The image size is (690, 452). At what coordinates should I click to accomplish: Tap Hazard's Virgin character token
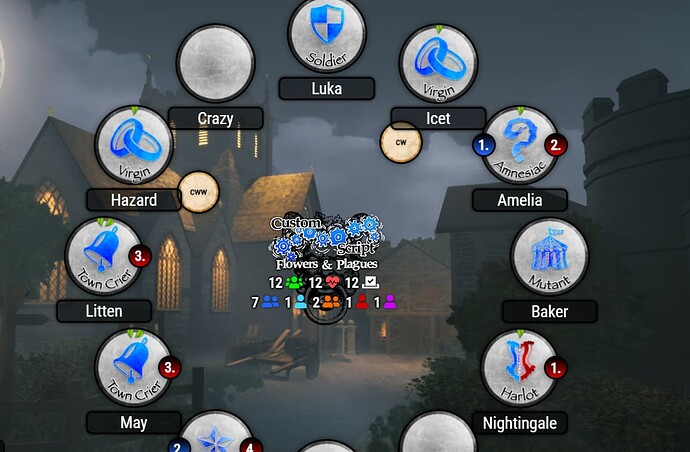pos(133,144)
